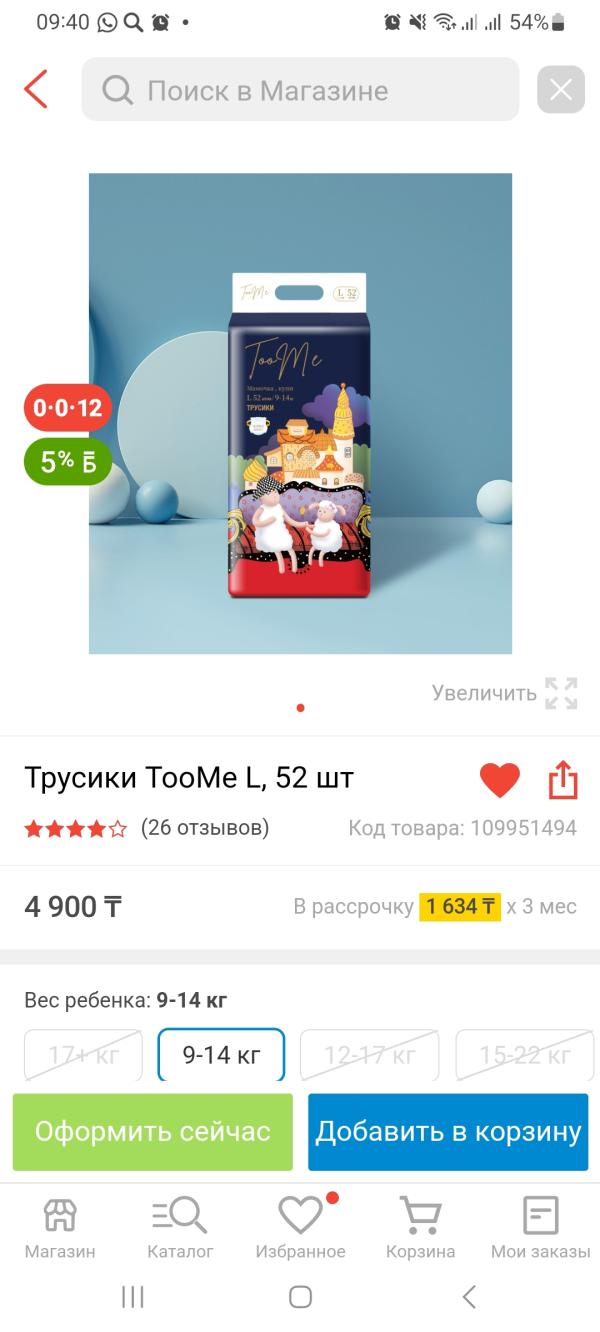The width and height of the screenshot is (600, 1332).
Task: Open the 26 отзывов reviews
Action: click(205, 828)
